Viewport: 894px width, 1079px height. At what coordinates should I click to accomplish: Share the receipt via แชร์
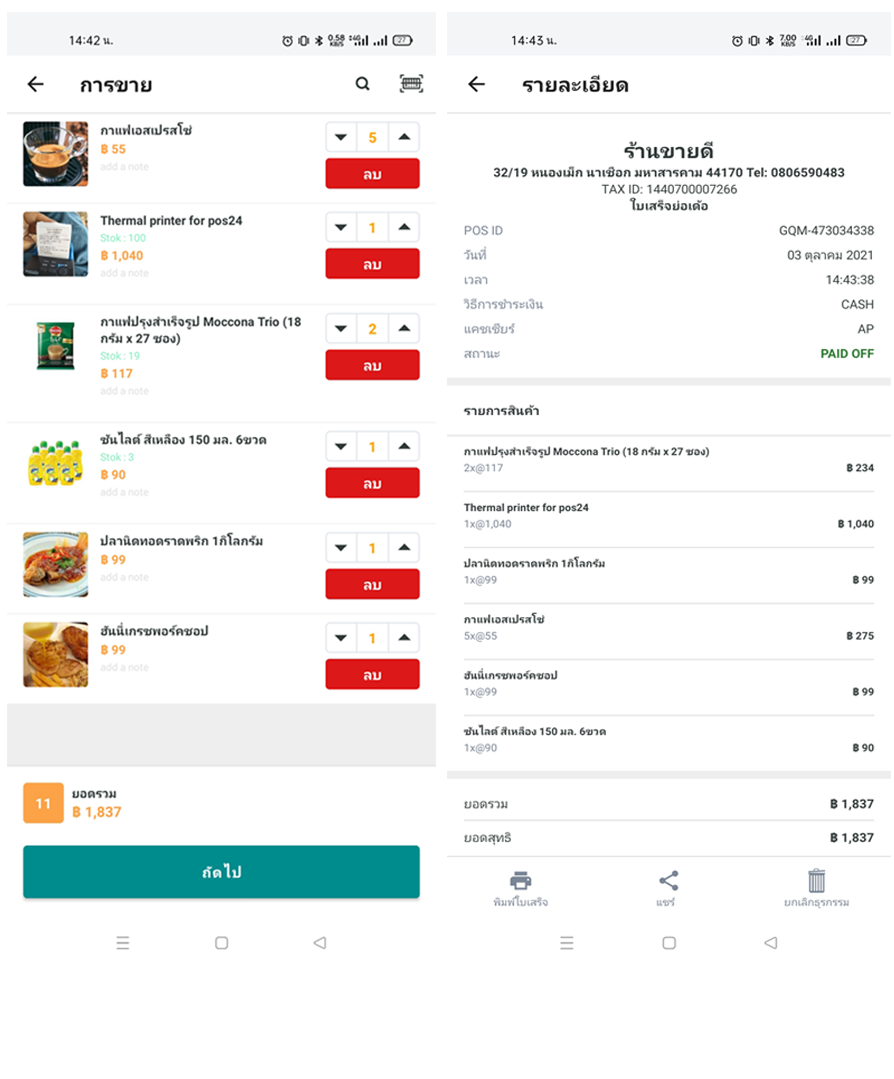point(668,888)
